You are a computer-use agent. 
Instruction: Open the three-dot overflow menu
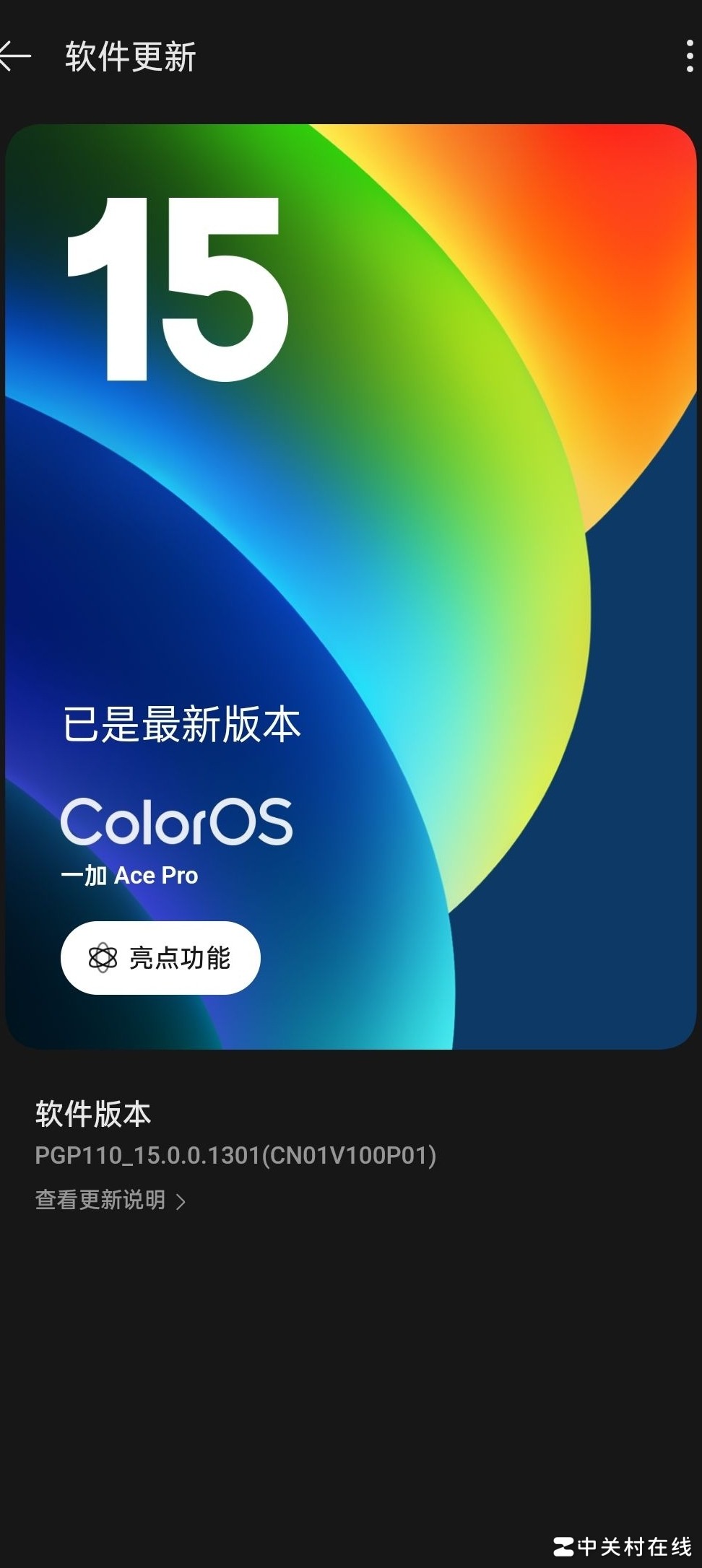[x=689, y=56]
